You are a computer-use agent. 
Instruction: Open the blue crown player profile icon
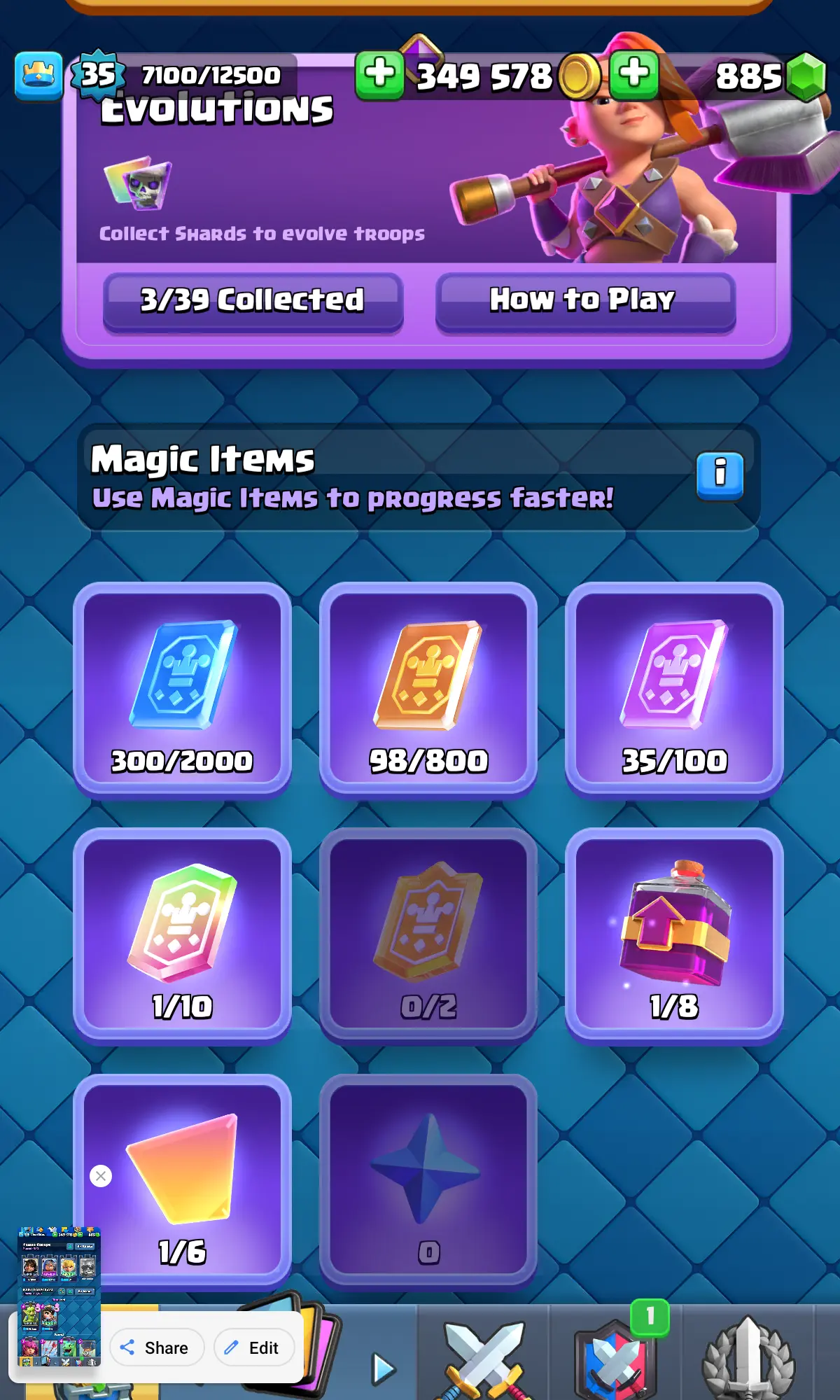[x=38, y=76]
